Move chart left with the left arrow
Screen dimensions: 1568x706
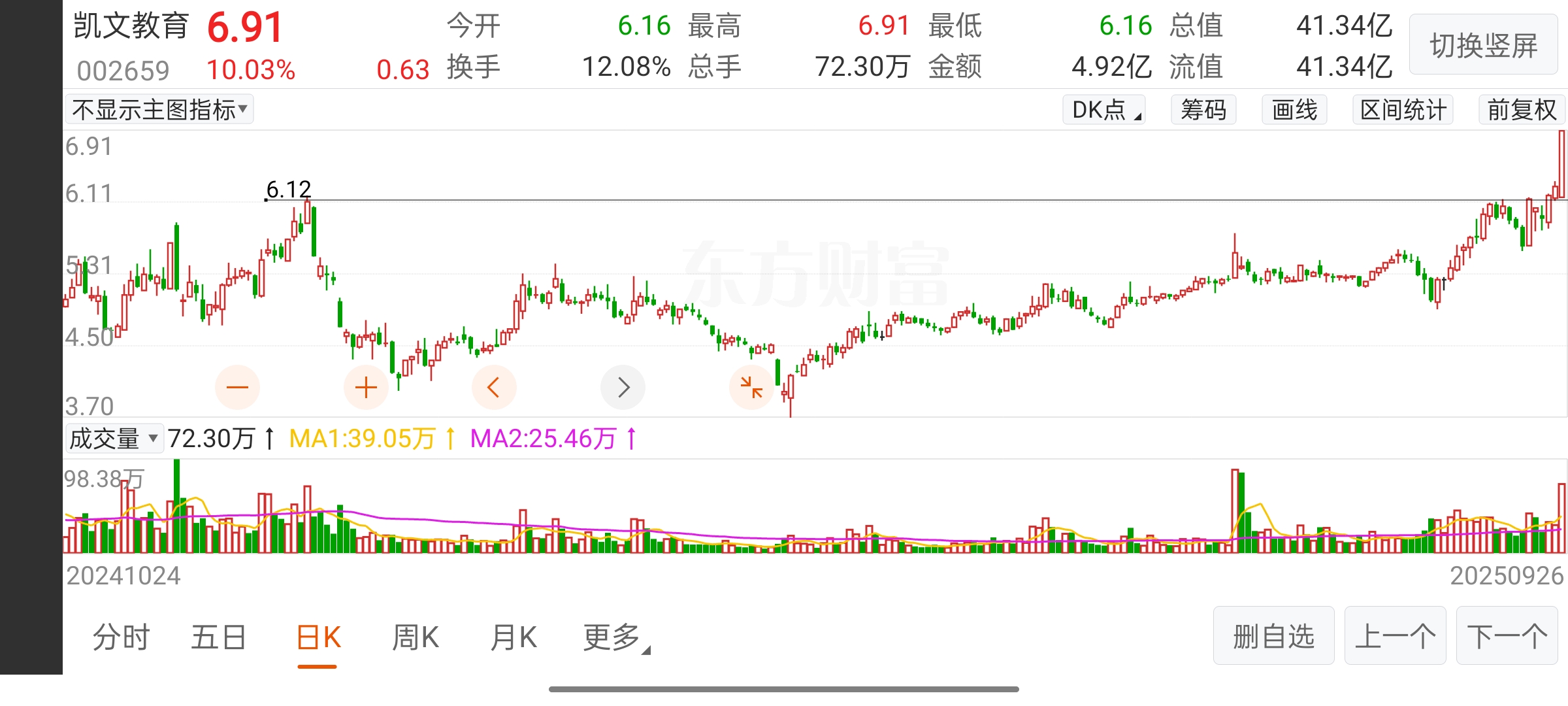click(494, 388)
